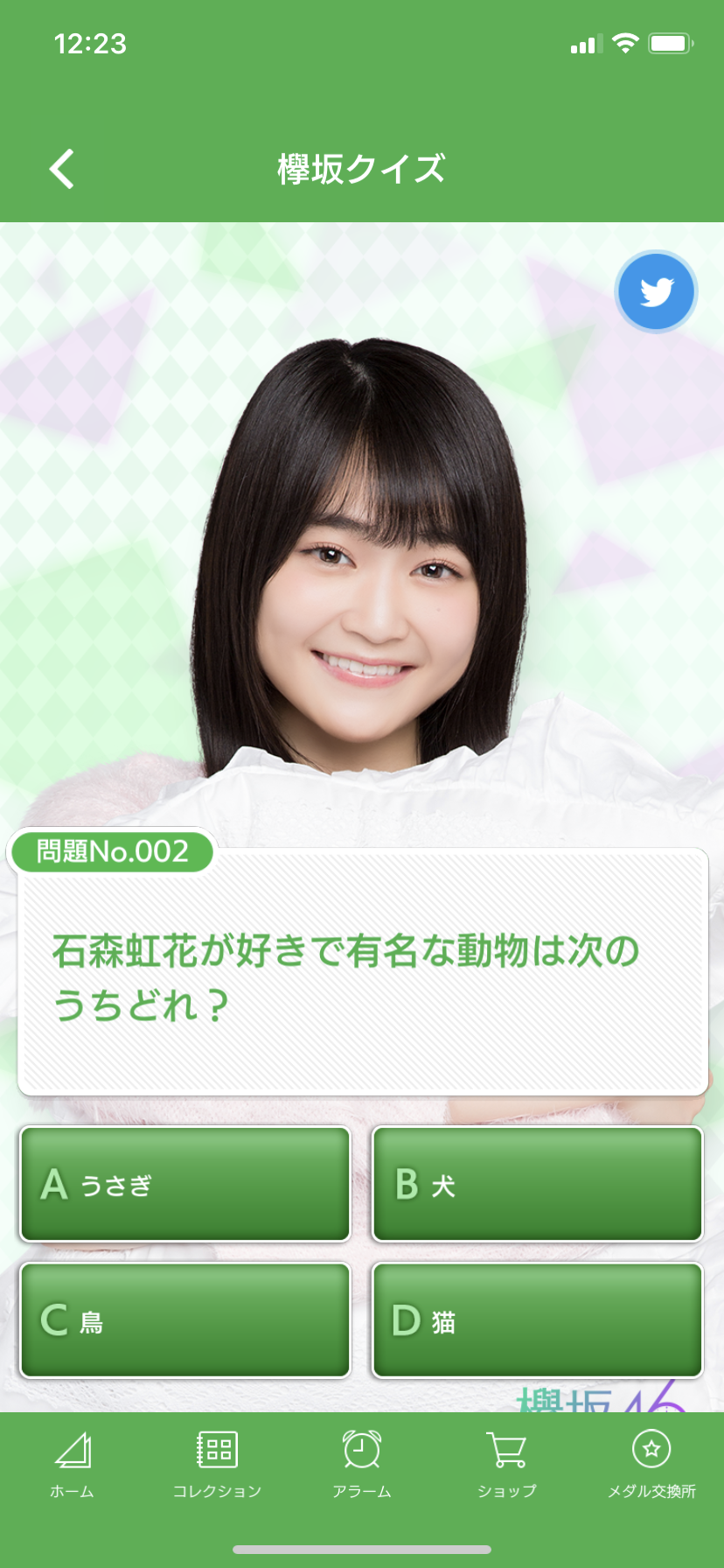
Task: Answer with option D 猫
Action: click(538, 1320)
